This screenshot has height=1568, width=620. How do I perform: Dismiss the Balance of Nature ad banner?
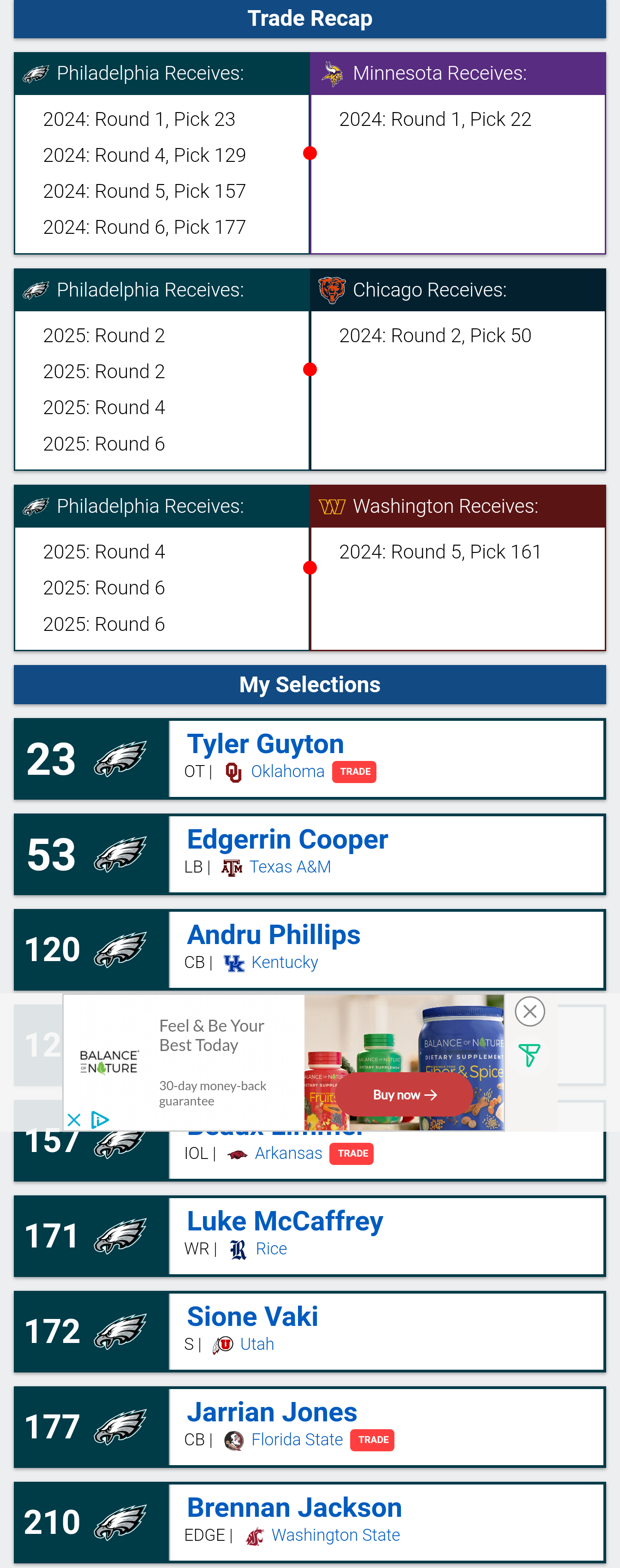tap(529, 1012)
